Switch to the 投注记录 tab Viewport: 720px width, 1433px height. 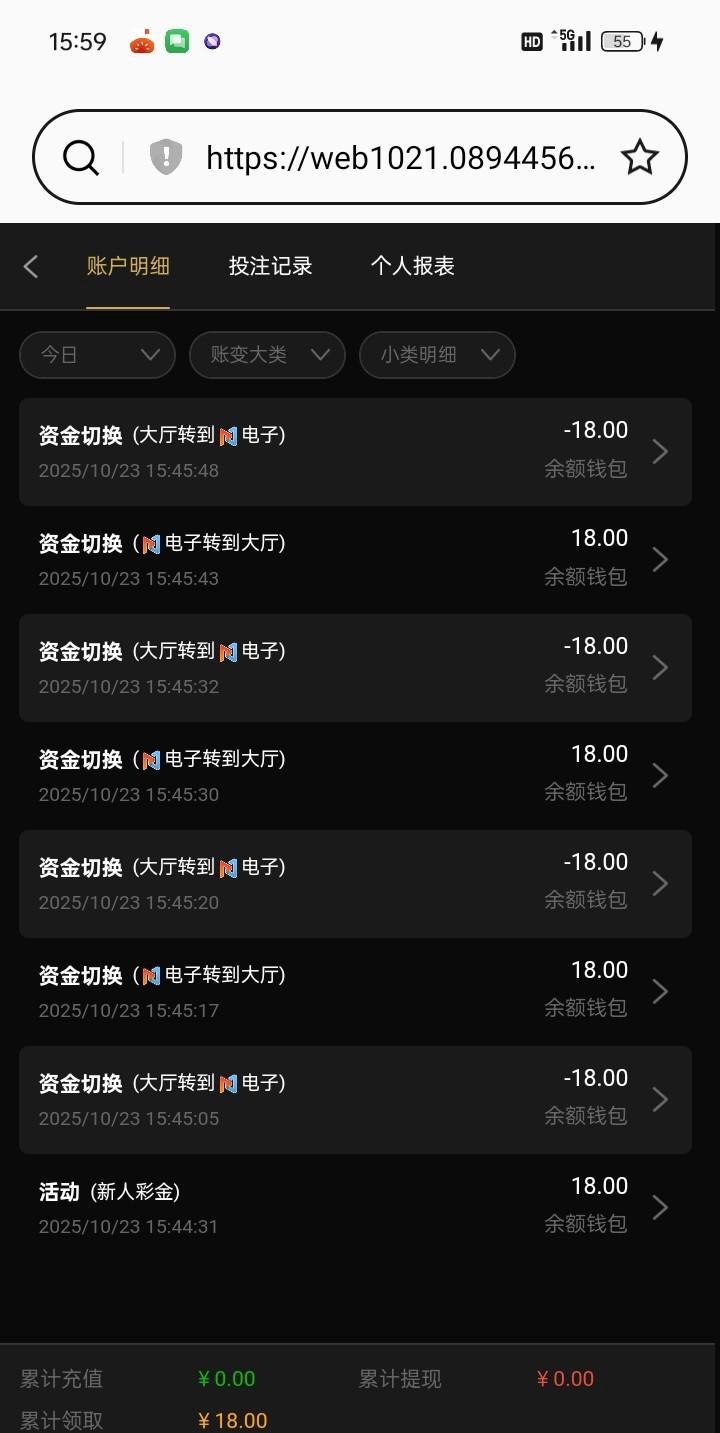pos(270,266)
